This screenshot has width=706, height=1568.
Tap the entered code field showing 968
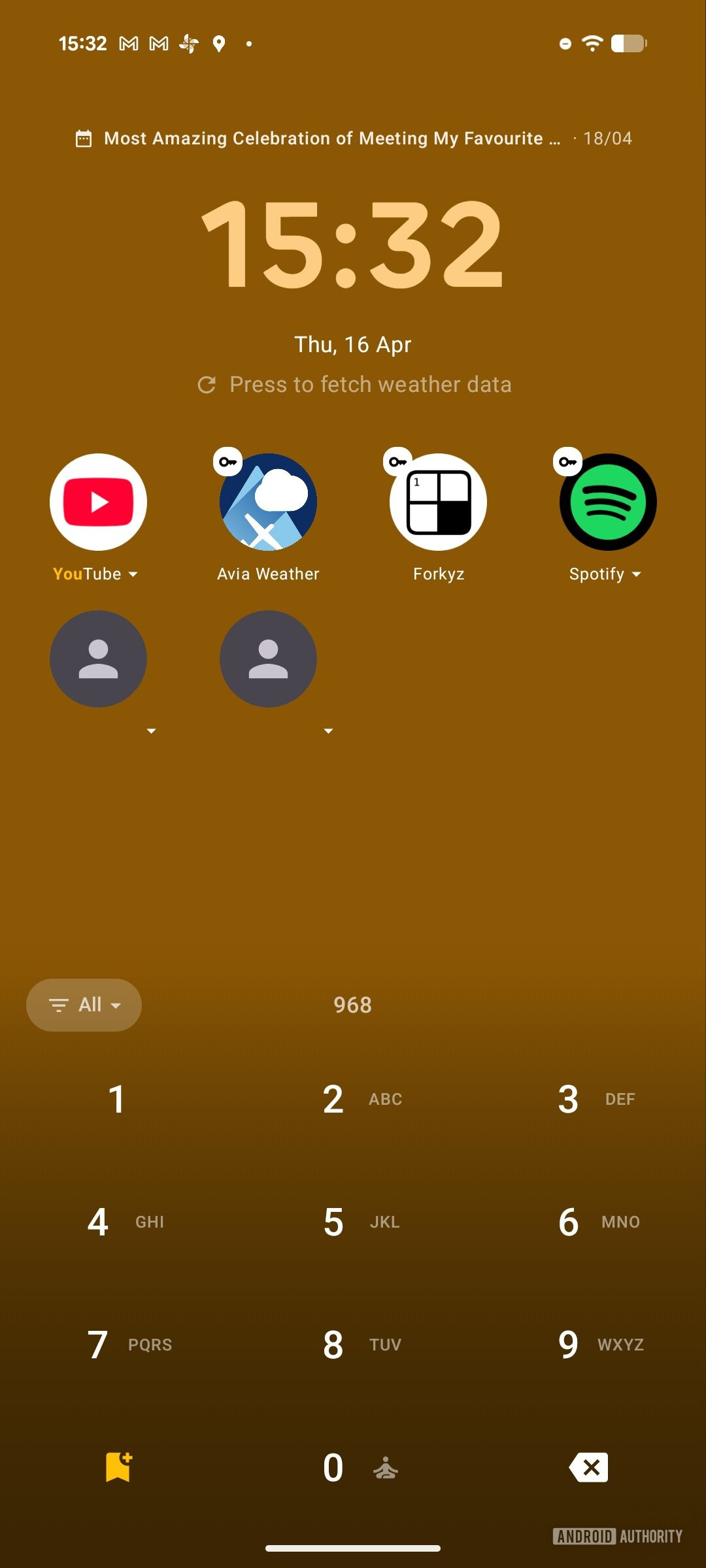[x=352, y=1005]
